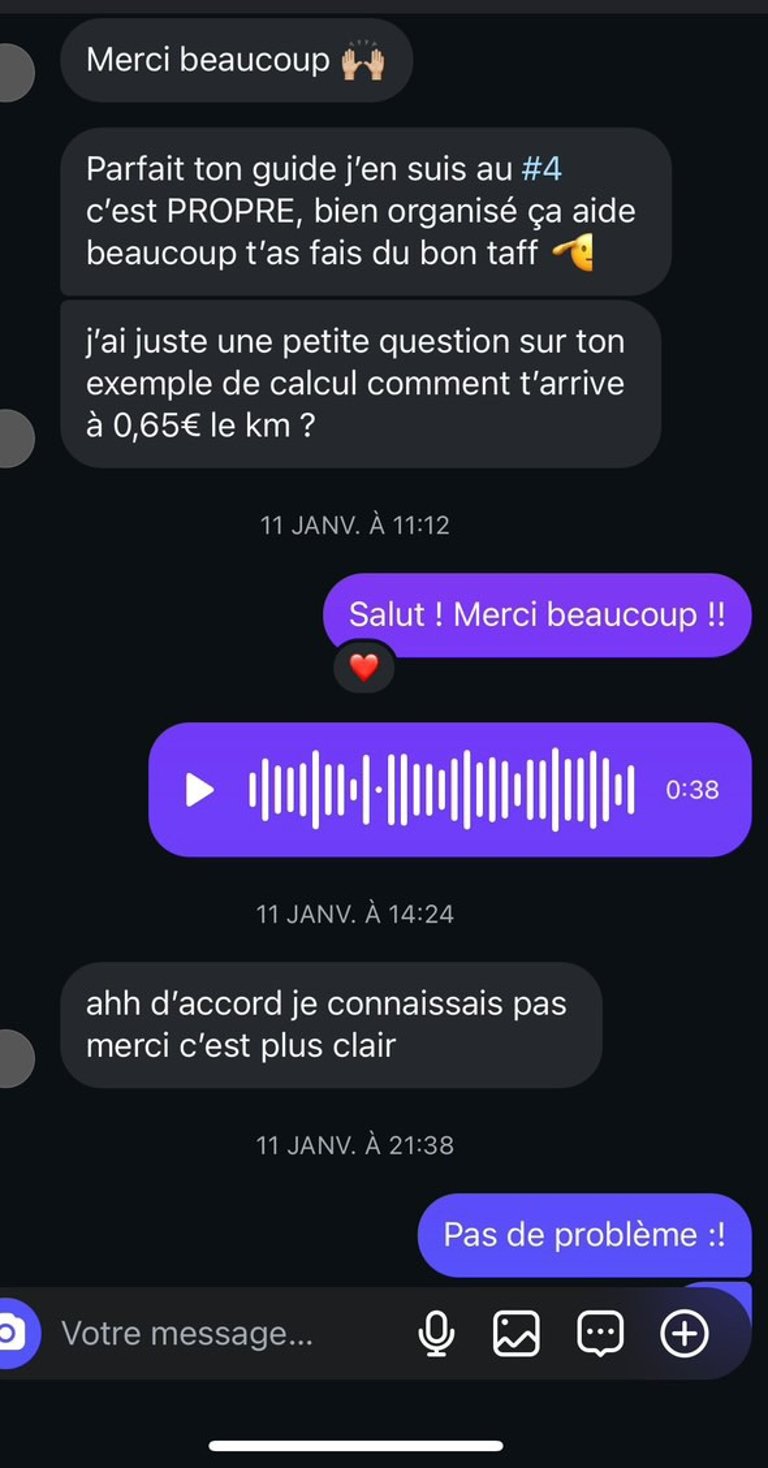This screenshot has width=768, height=1468.
Task: Open the #4 hashtag link
Action: coord(542,169)
